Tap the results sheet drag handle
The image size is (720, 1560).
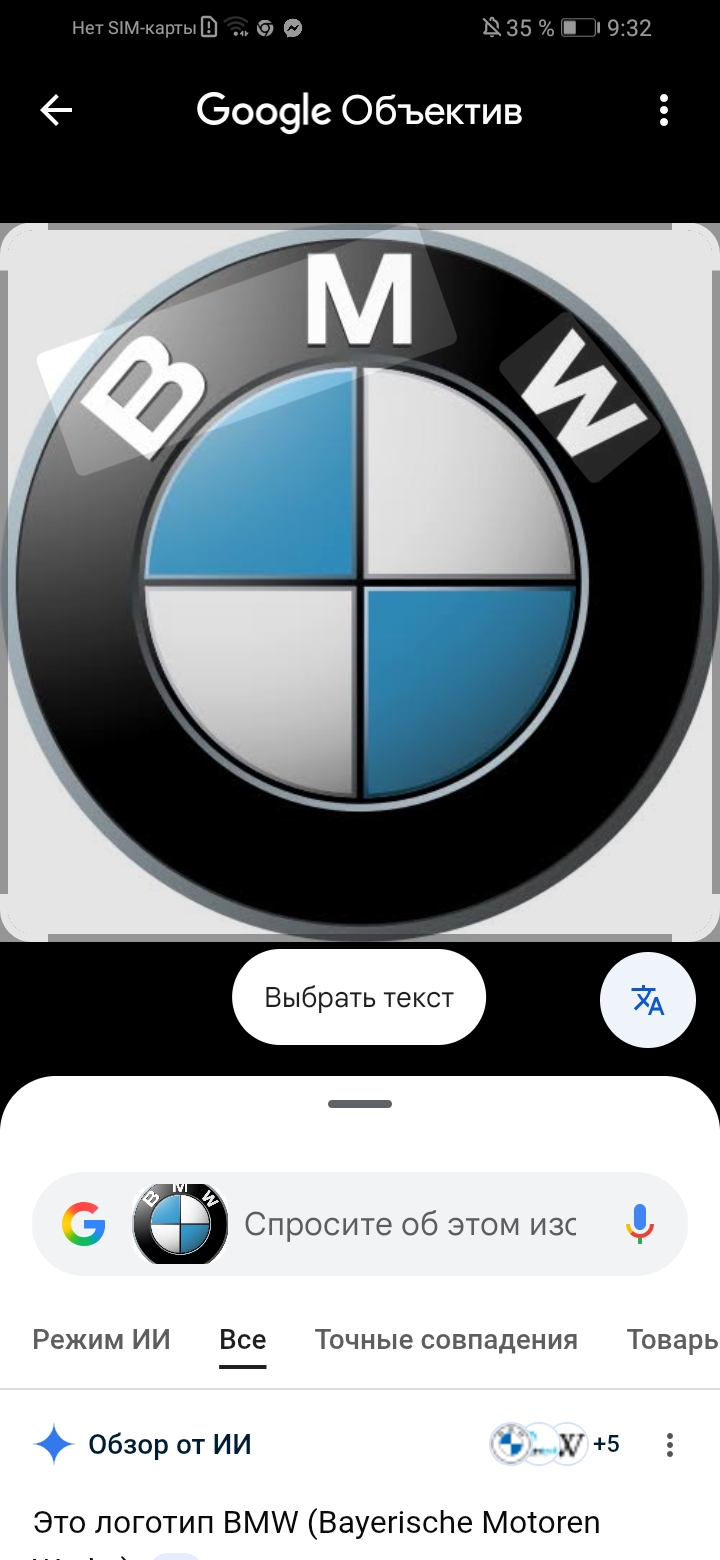[x=360, y=1104]
